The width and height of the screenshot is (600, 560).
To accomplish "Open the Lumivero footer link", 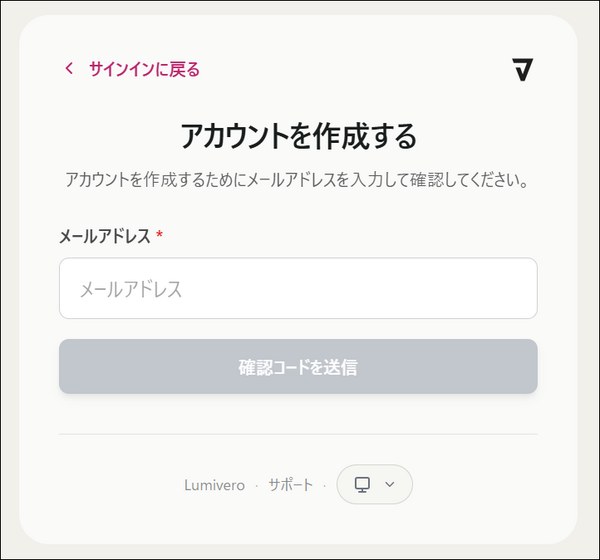I will click(x=214, y=485).
